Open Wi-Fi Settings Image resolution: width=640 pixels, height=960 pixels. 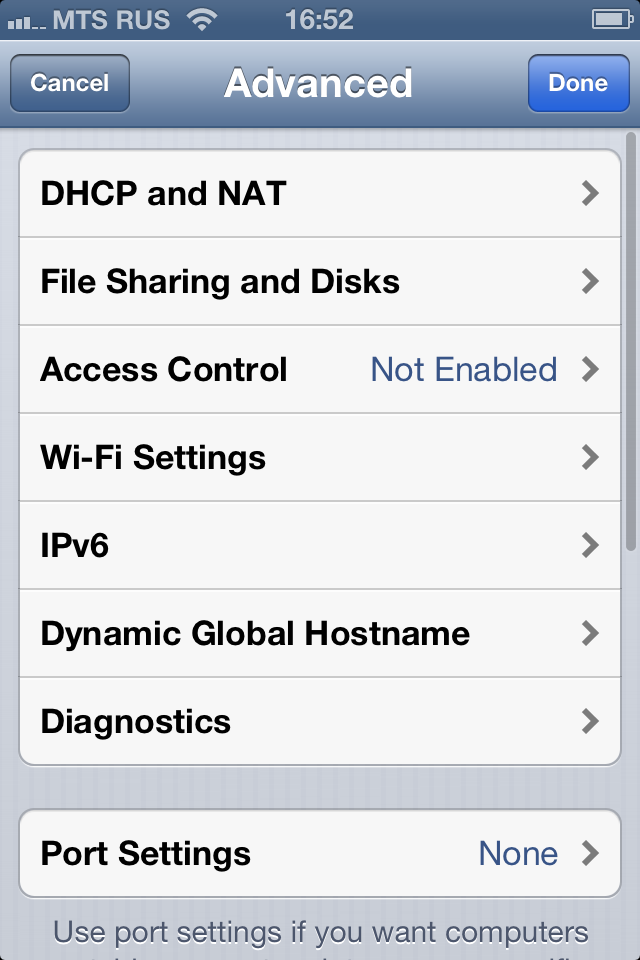click(x=320, y=458)
